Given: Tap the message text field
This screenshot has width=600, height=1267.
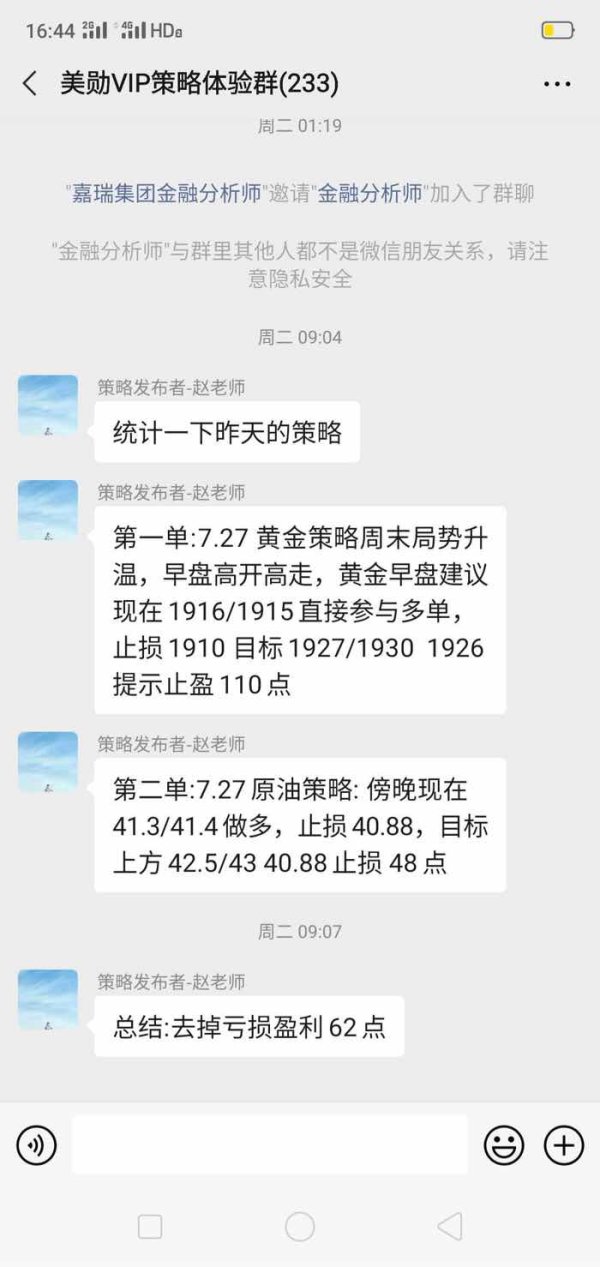Looking at the screenshot, I should point(270,1144).
